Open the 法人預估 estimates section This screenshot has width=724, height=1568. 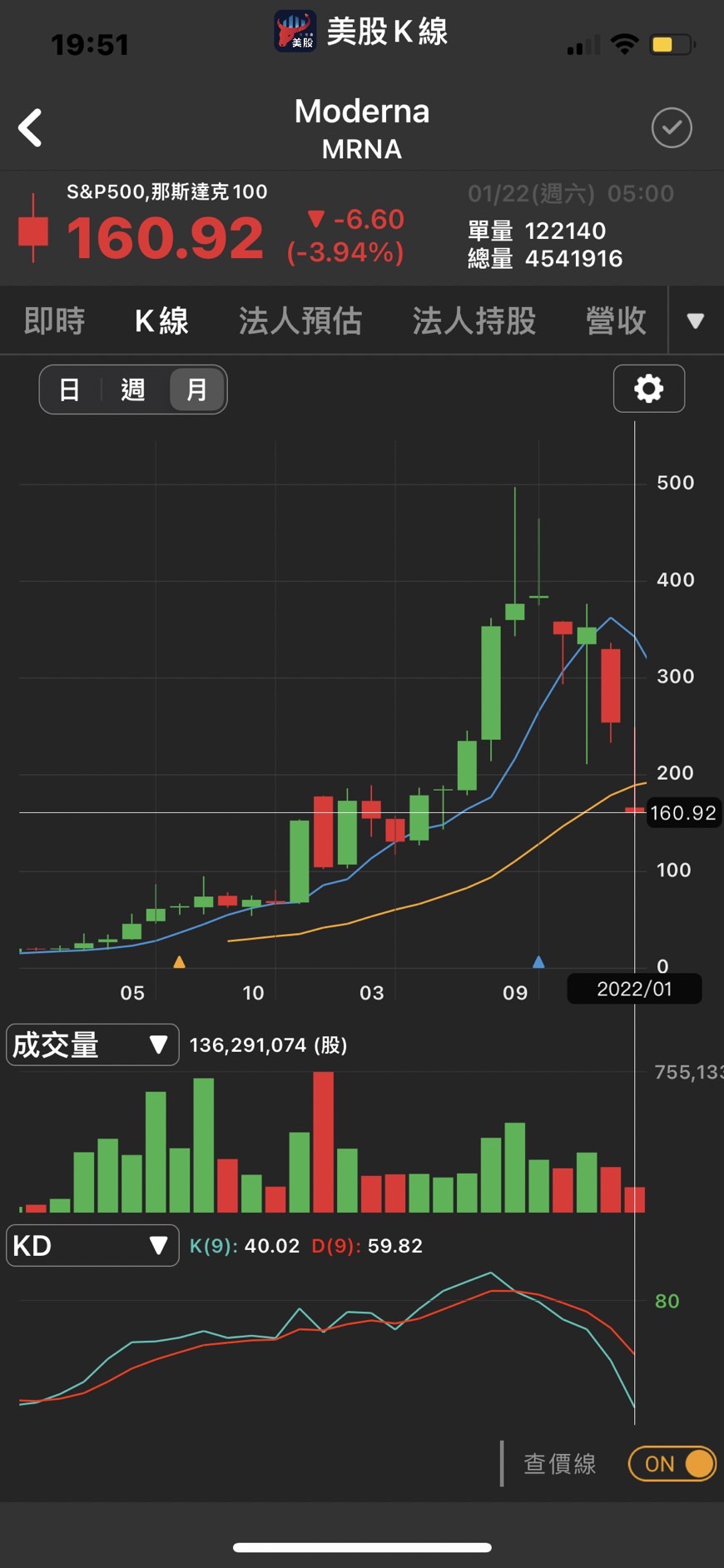coord(300,320)
